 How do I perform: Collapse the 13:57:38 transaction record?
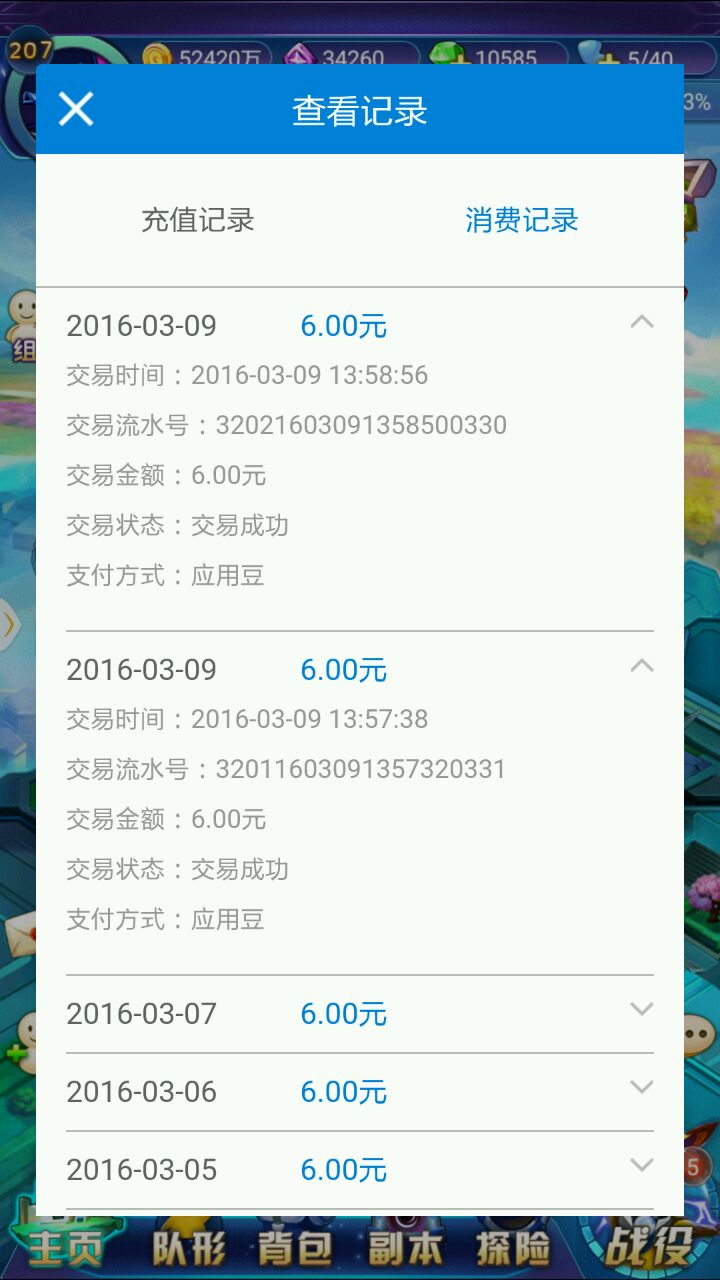click(642, 666)
